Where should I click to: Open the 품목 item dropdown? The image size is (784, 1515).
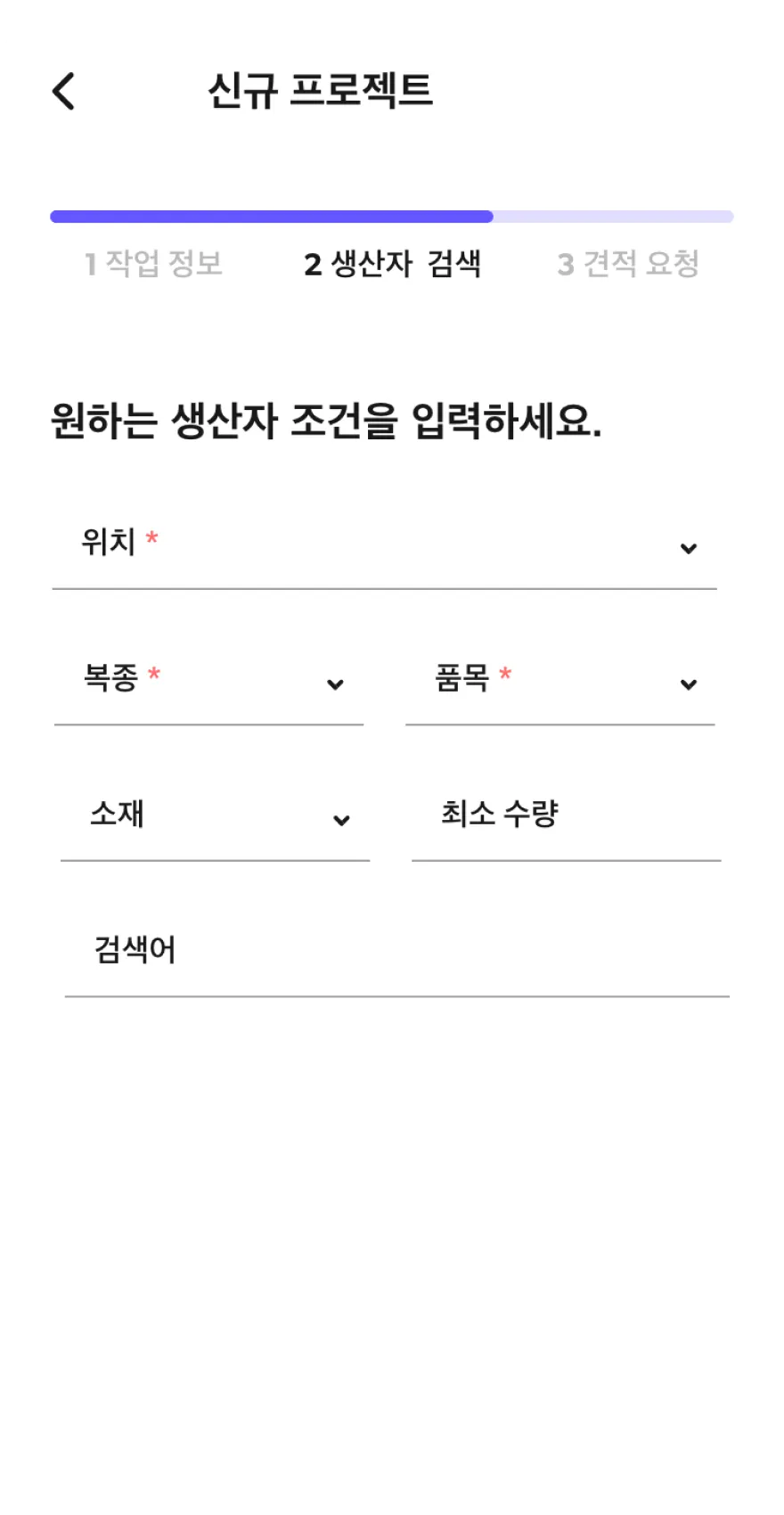[560, 682]
